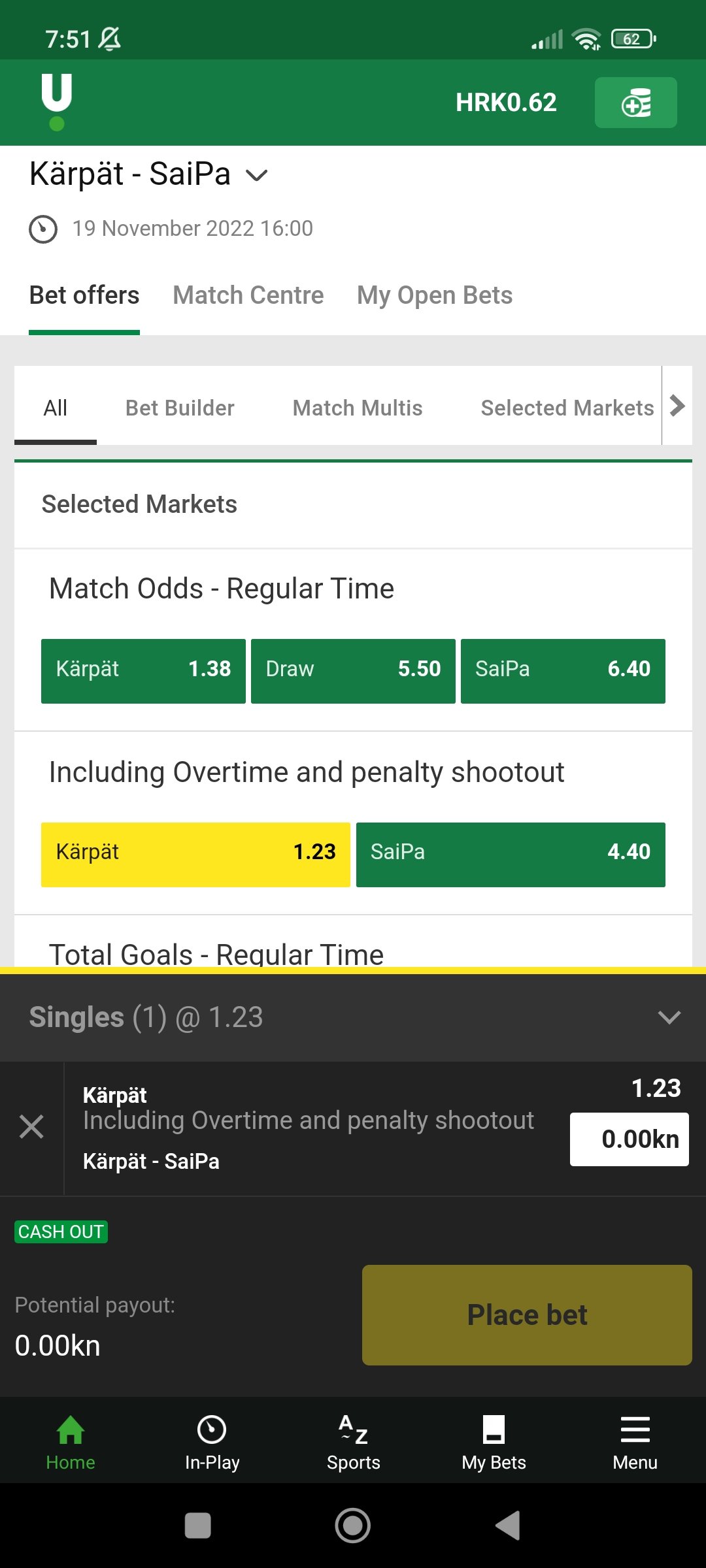Tap Place bet
This screenshot has width=706, height=1568.
[527, 1315]
